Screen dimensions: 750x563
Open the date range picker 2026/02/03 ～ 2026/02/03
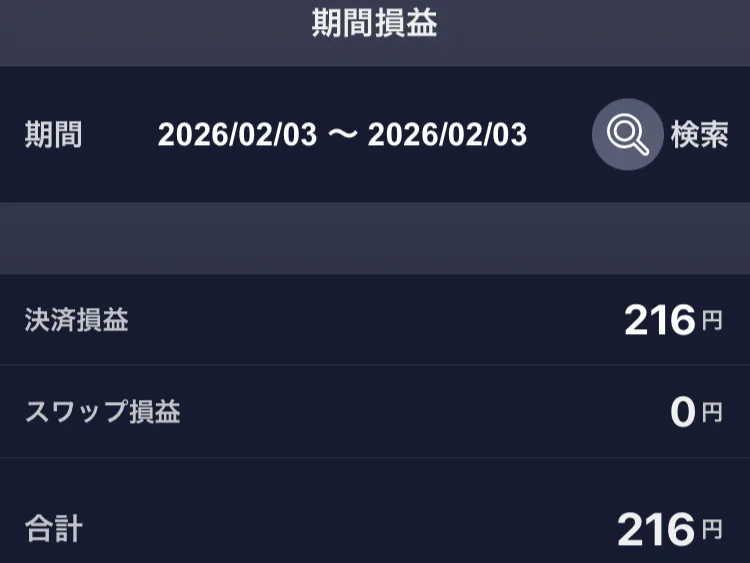[x=342, y=135]
